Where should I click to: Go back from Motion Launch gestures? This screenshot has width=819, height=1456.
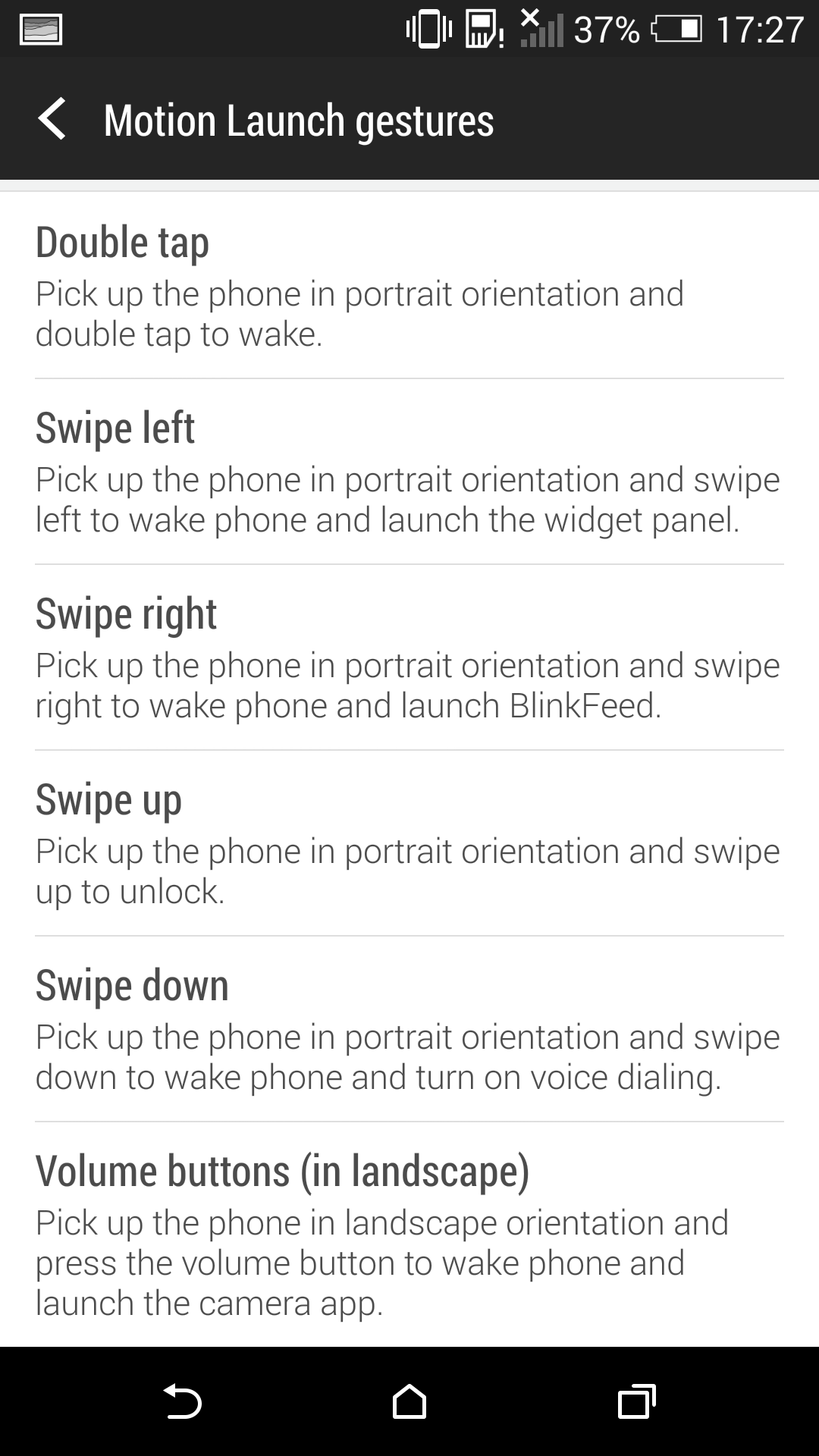(x=52, y=119)
